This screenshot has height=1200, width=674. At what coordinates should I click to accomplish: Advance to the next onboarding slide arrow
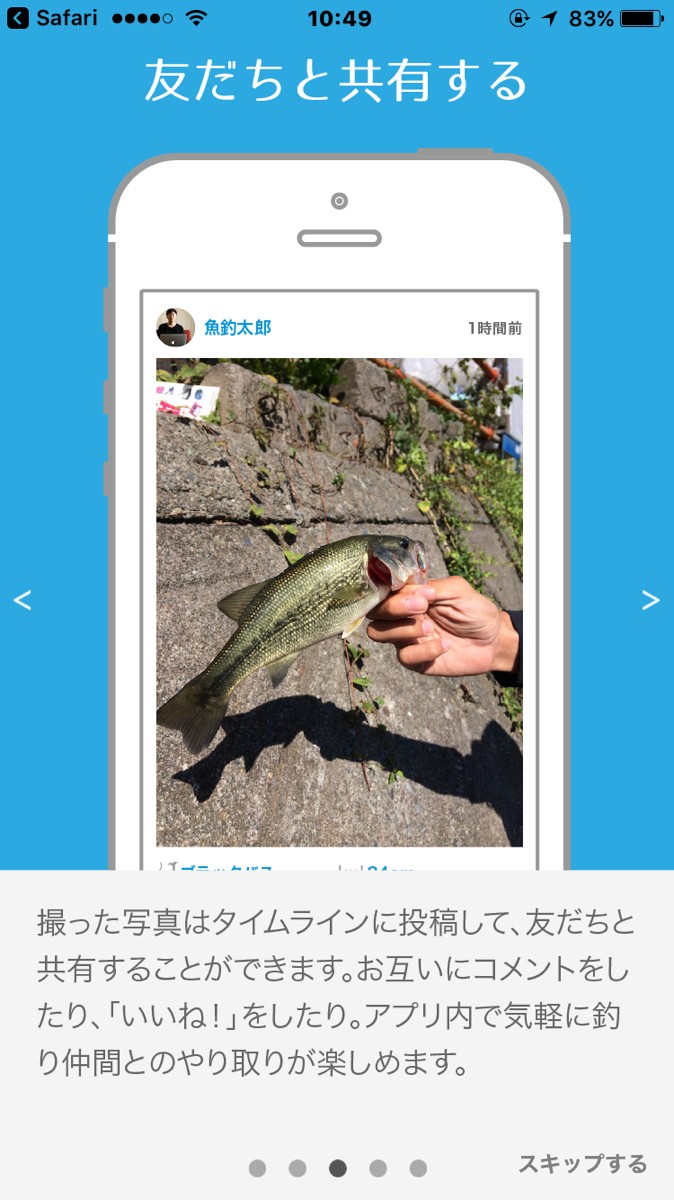pos(650,600)
